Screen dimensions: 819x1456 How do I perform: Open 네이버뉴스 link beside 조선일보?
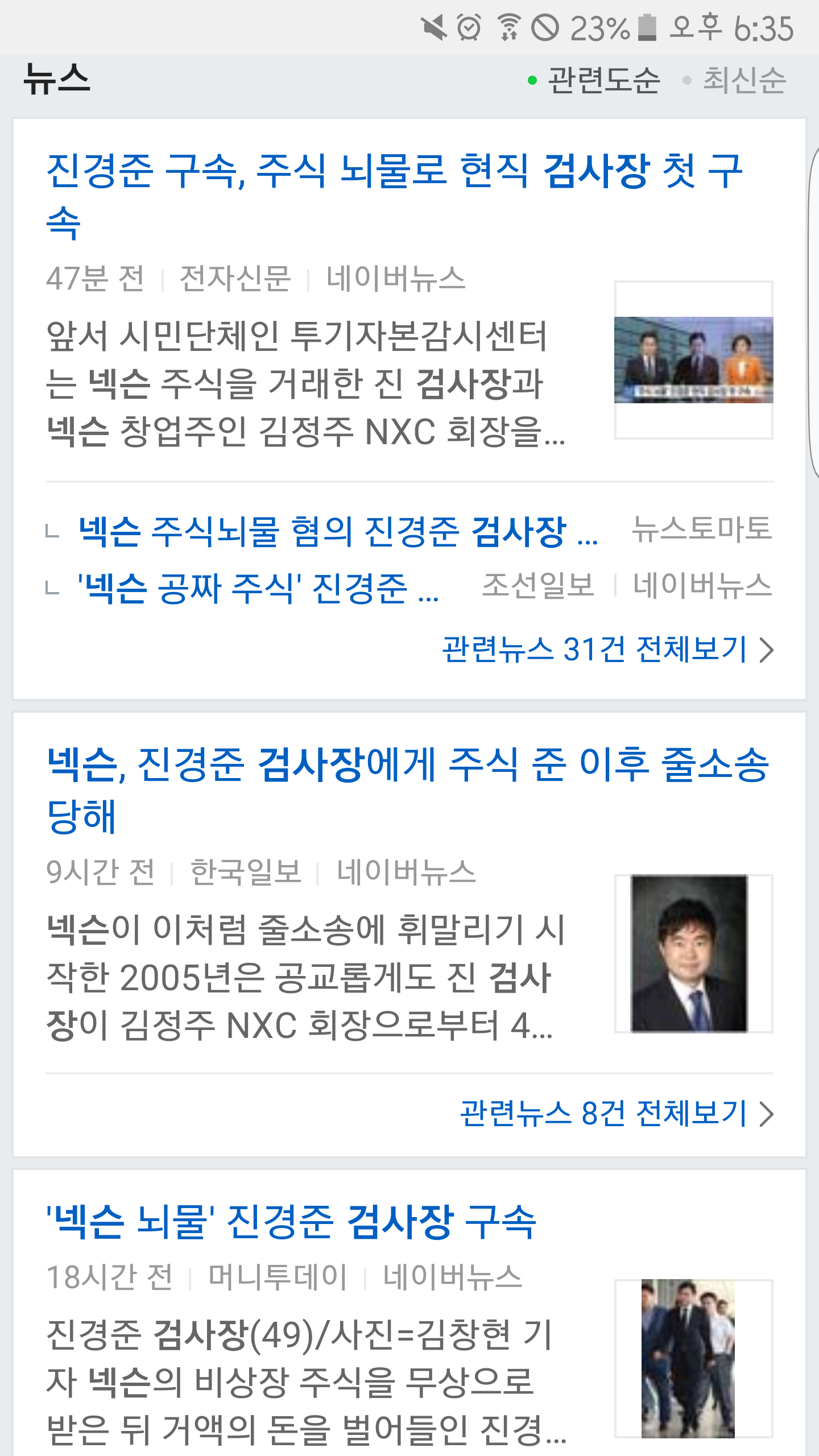702,586
